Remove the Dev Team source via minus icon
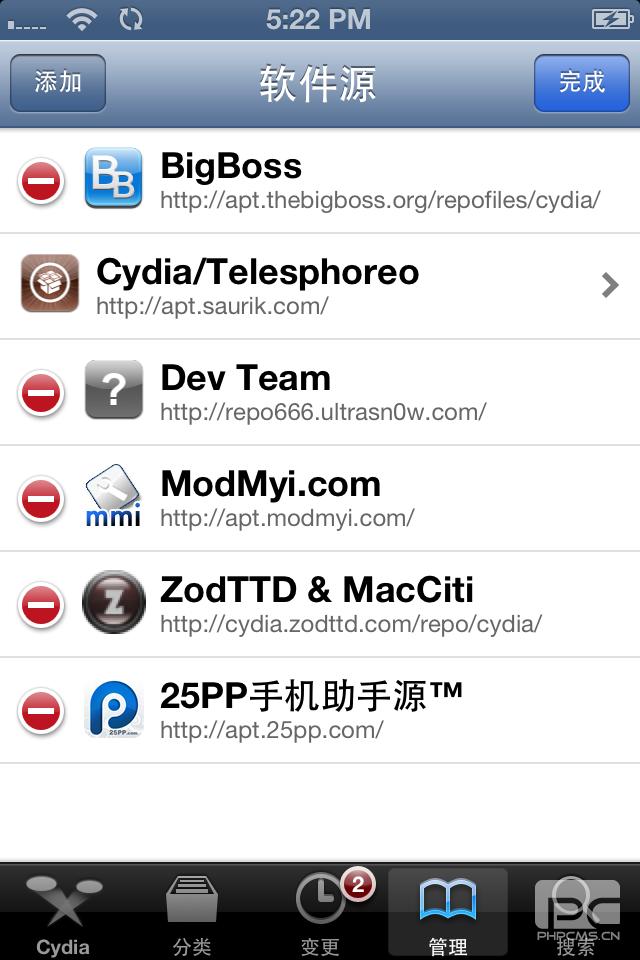The width and height of the screenshot is (640, 960). (41, 393)
